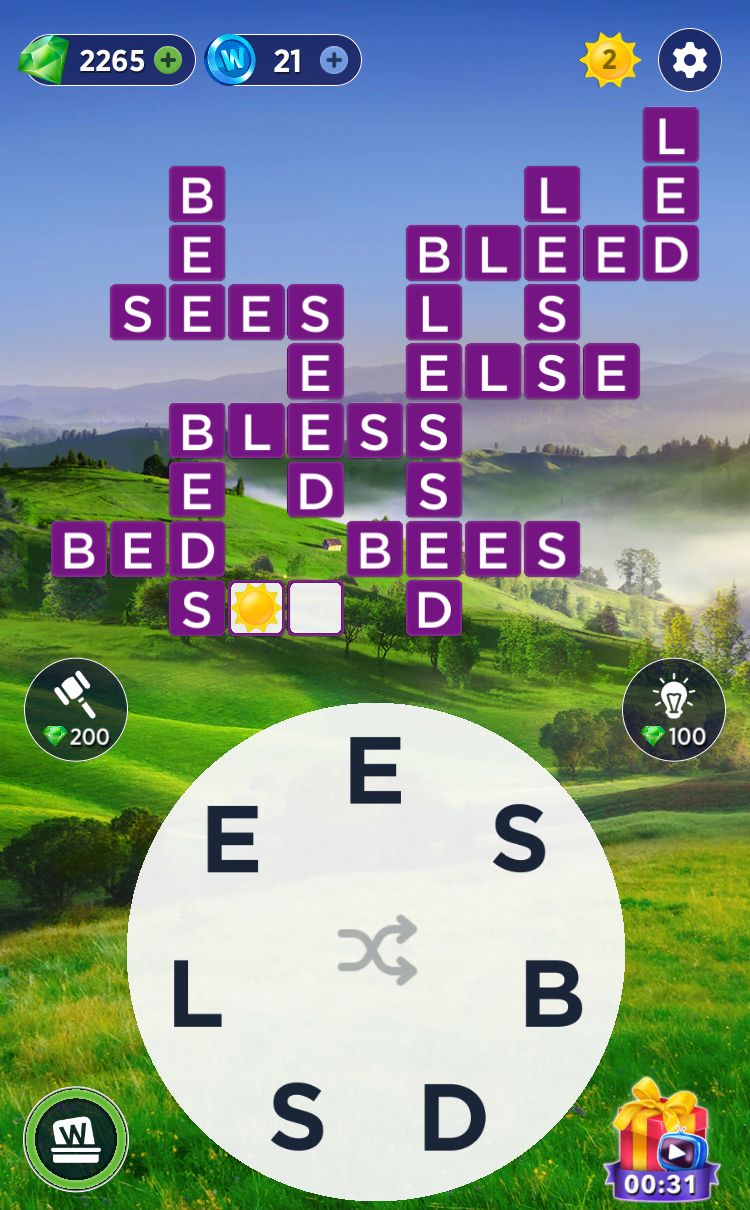Tap the letter D in the wheel
This screenshot has width=750, height=1210.
[453, 1116]
